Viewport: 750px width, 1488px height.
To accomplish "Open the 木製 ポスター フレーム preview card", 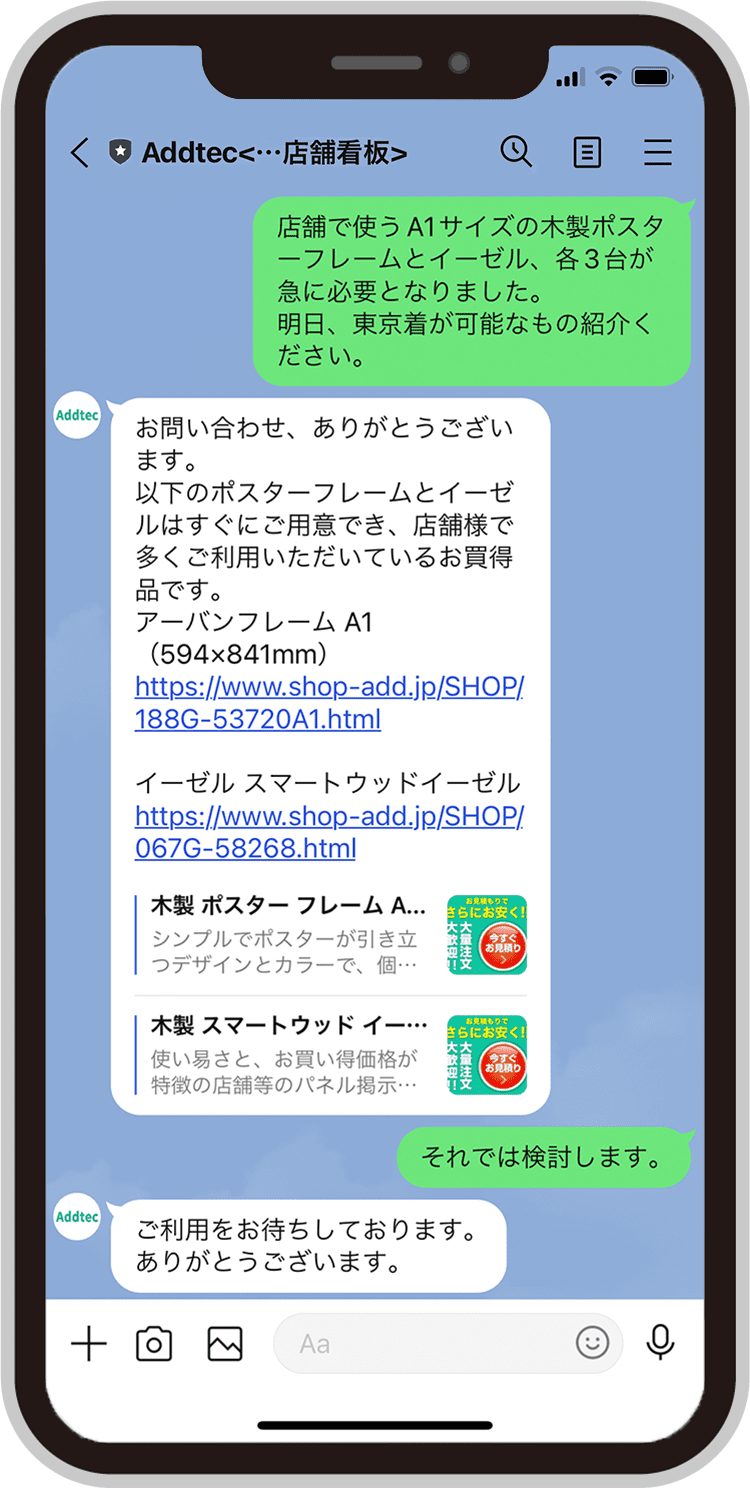I will coord(330,935).
